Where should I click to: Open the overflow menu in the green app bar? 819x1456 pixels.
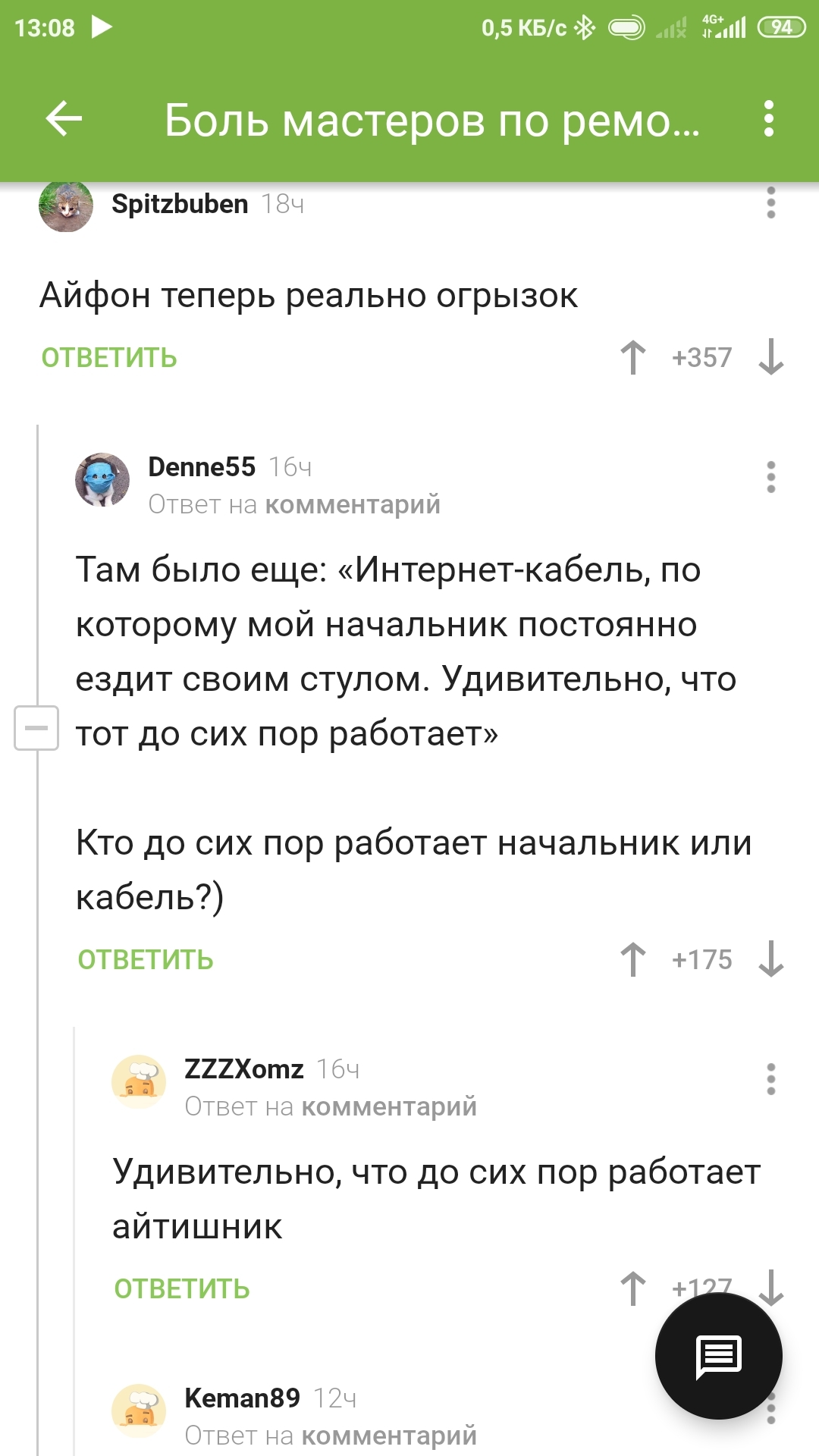click(769, 119)
